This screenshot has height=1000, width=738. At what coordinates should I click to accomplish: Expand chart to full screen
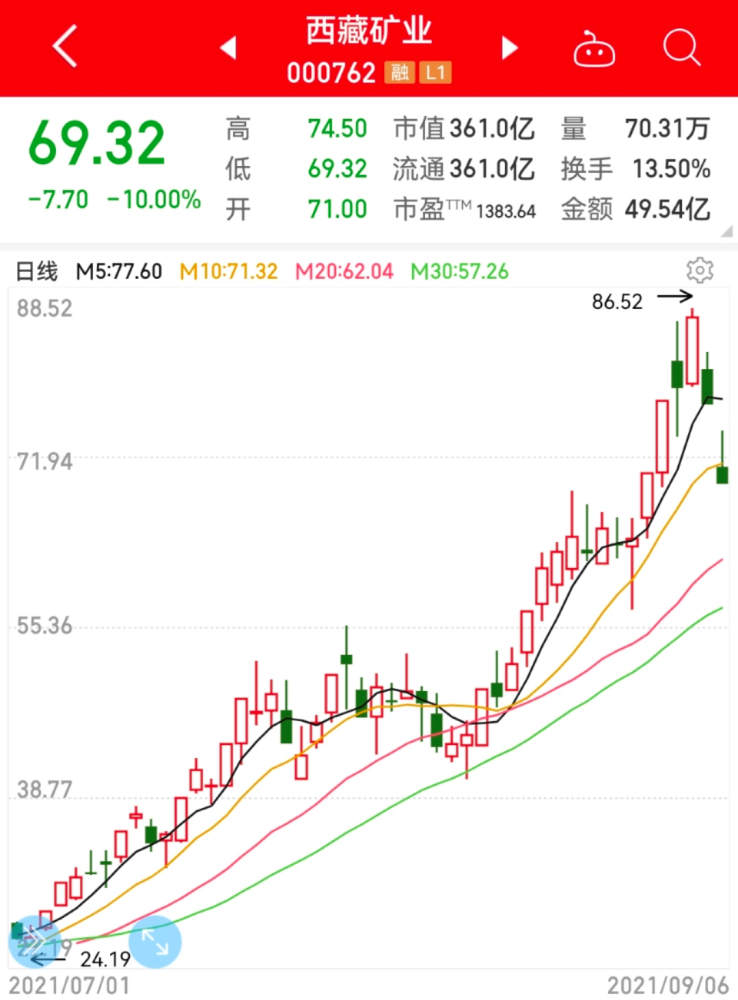pyautogui.click(x=154, y=941)
